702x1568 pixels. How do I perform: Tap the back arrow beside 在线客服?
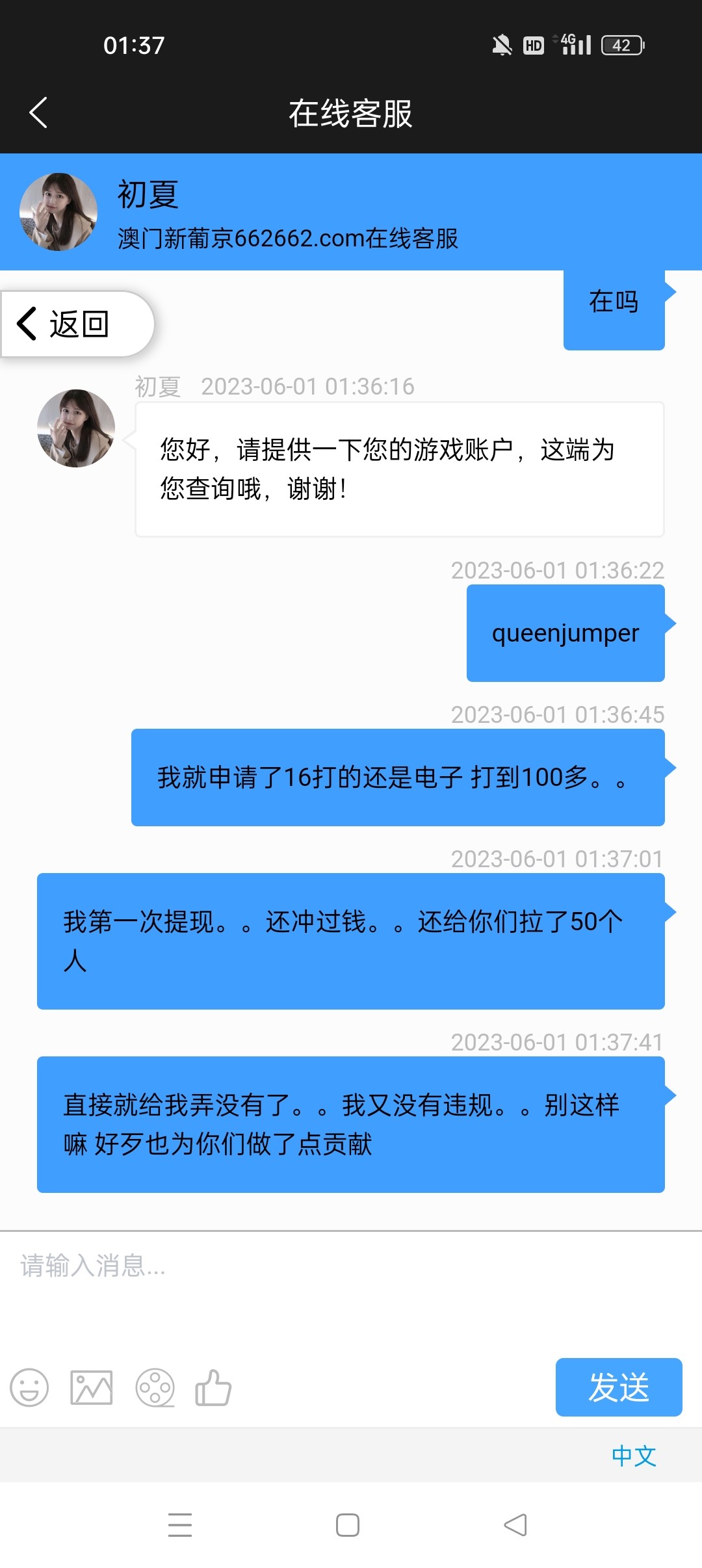tap(37, 112)
